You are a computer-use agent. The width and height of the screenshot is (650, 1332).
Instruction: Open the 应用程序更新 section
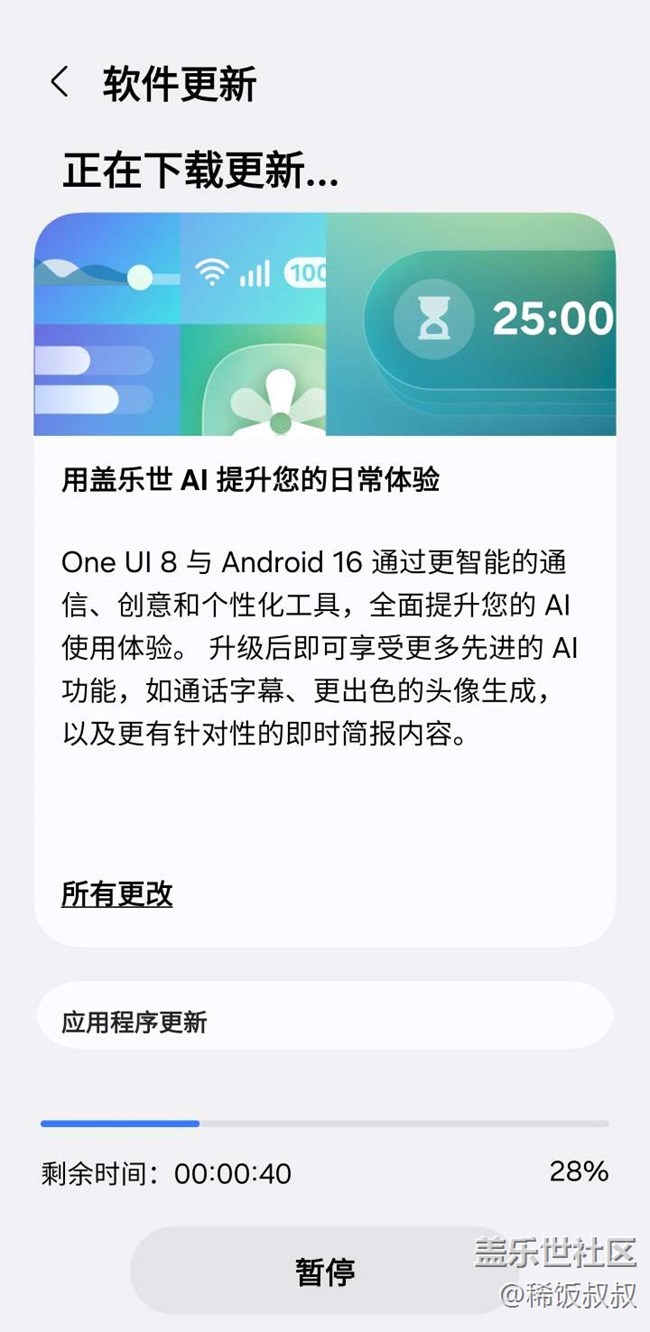(324, 1020)
